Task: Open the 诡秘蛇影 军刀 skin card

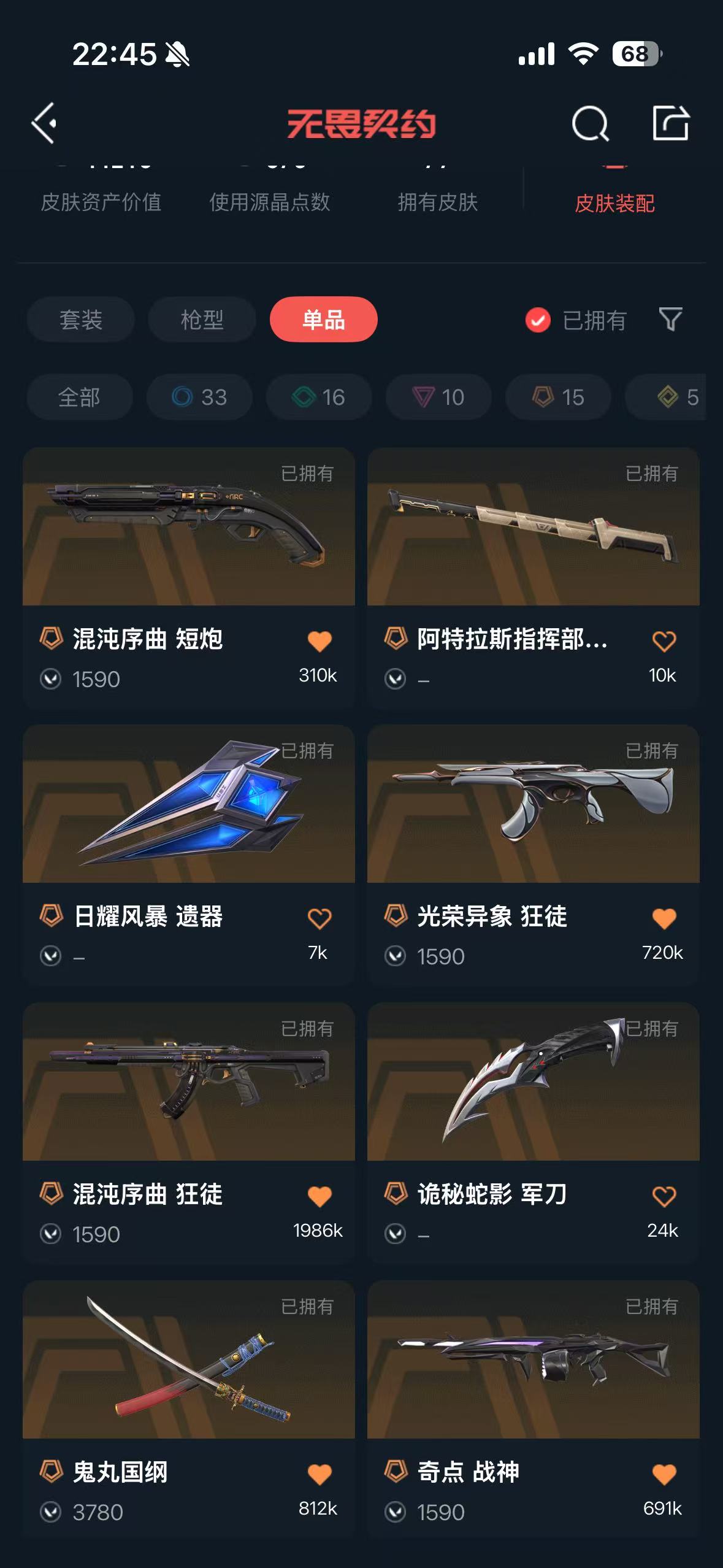Action: (x=534, y=1133)
